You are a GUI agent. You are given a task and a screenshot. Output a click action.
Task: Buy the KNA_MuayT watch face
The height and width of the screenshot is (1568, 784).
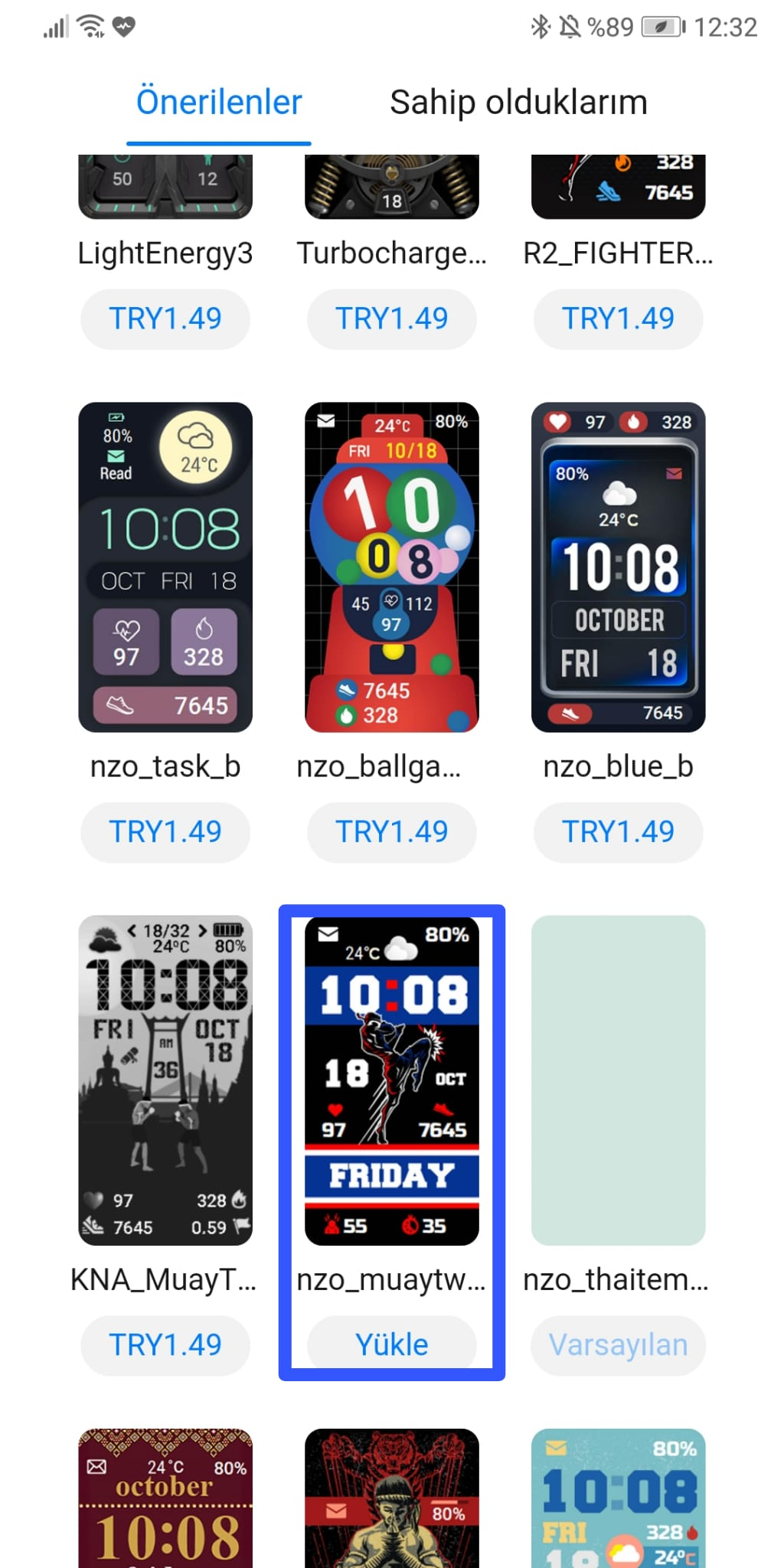(x=165, y=1344)
